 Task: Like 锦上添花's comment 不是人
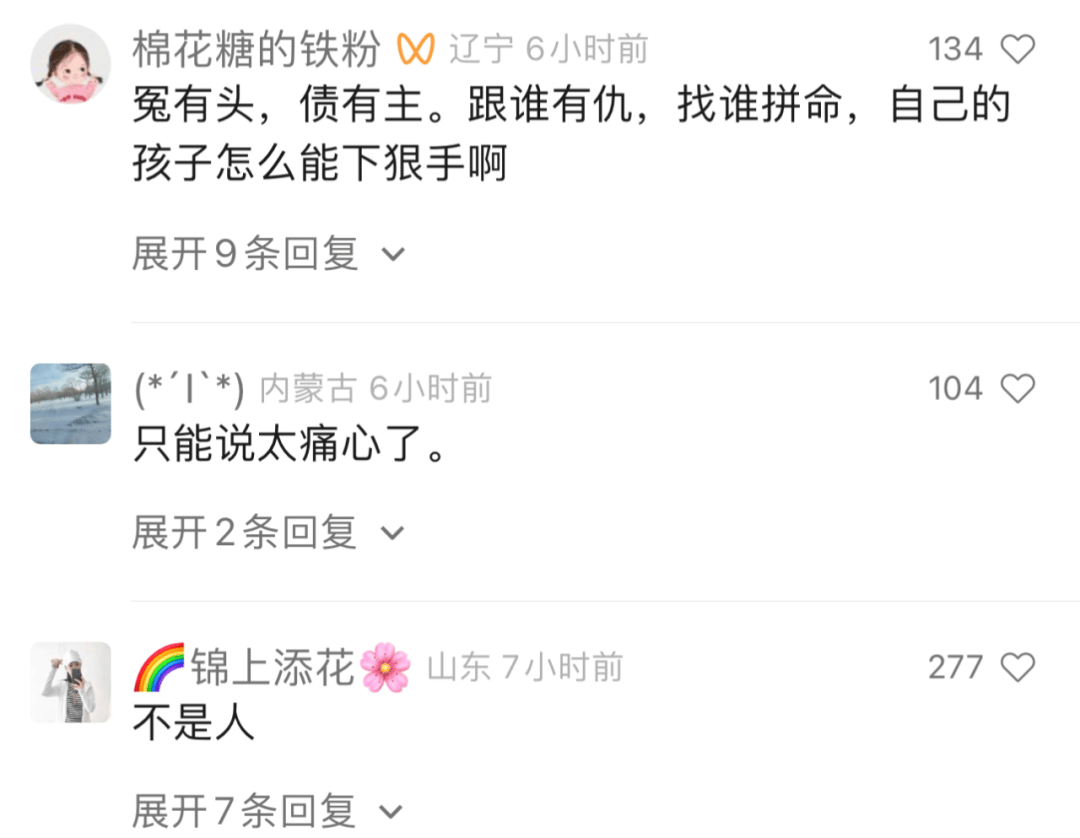1017,667
